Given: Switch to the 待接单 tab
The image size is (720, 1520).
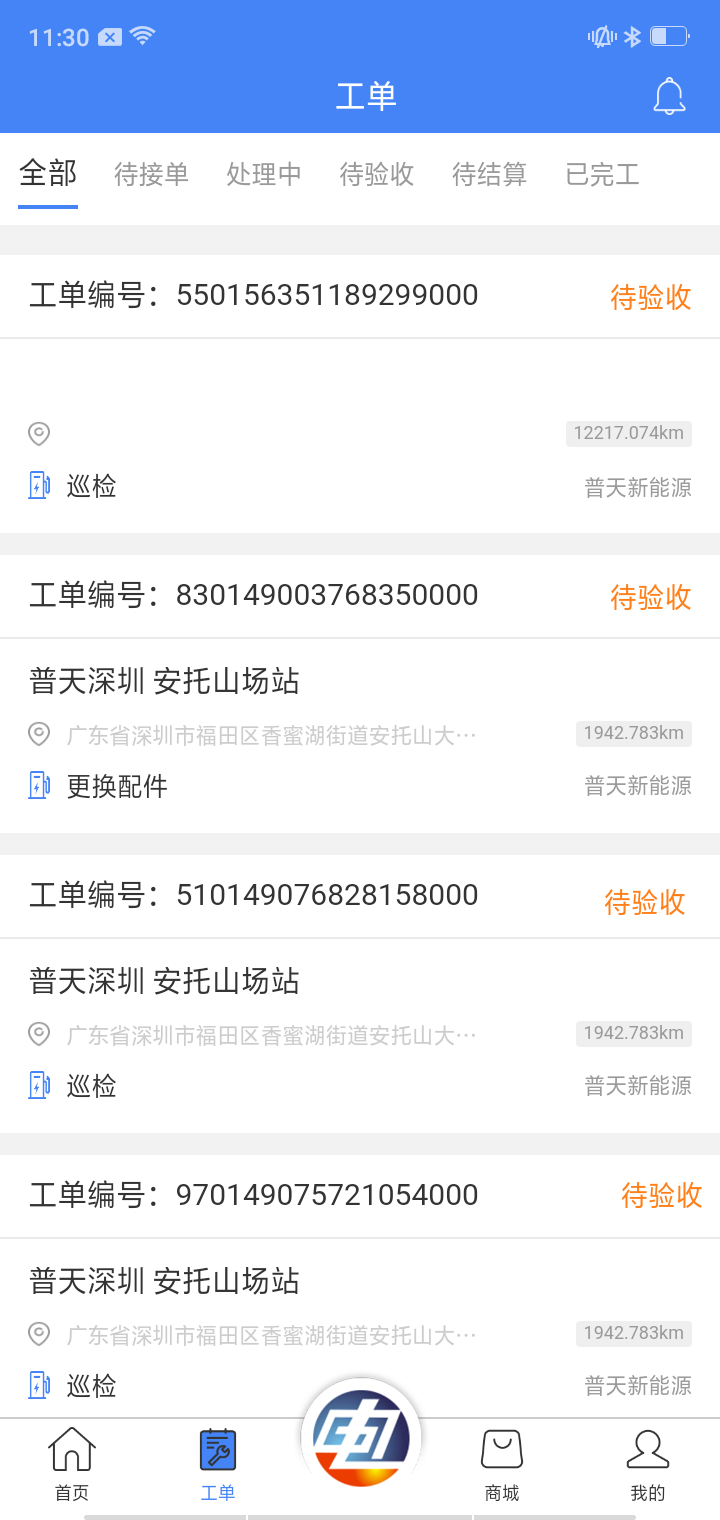Looking at the screenshot, I should pyautogui.click(x=151, y=174).
